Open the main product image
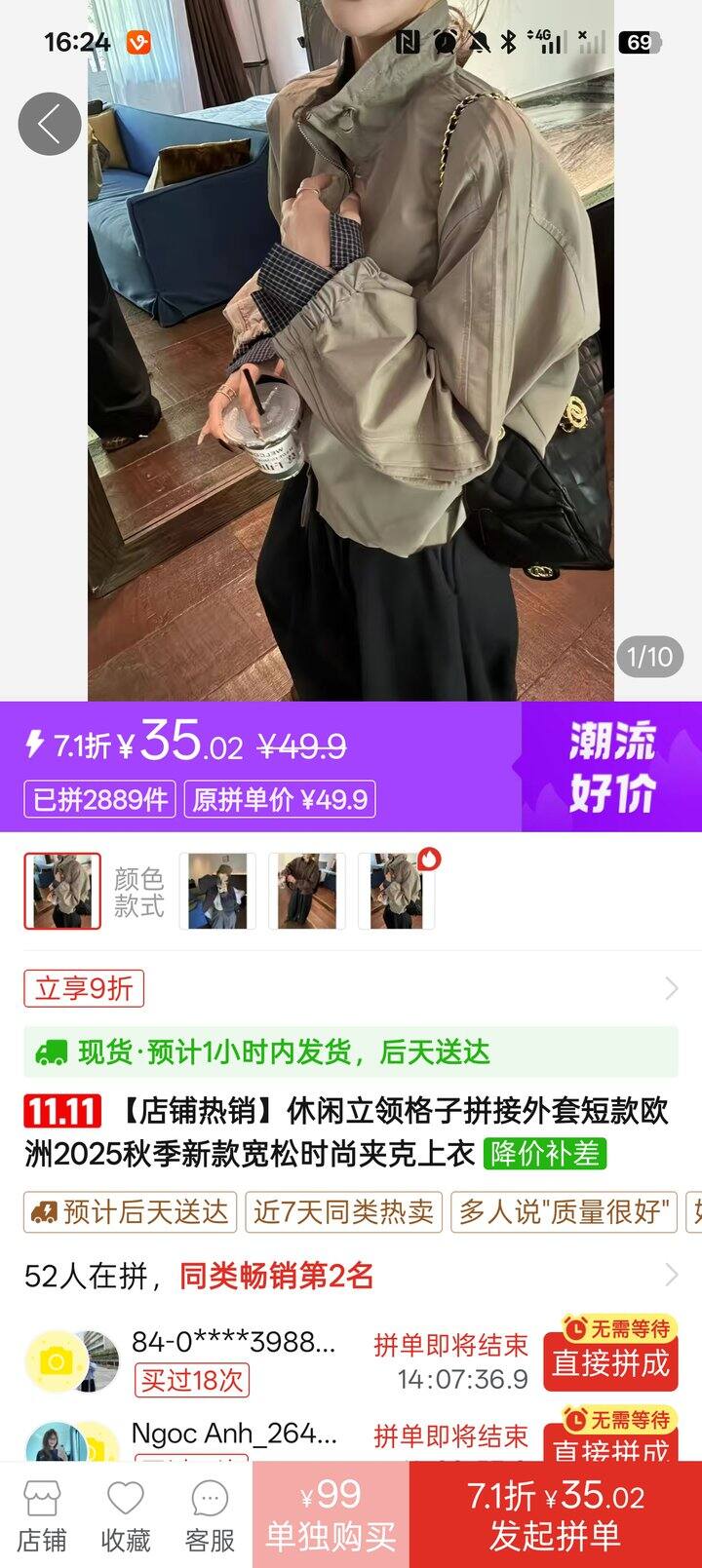702x1568 pixels. coord(351,390)
